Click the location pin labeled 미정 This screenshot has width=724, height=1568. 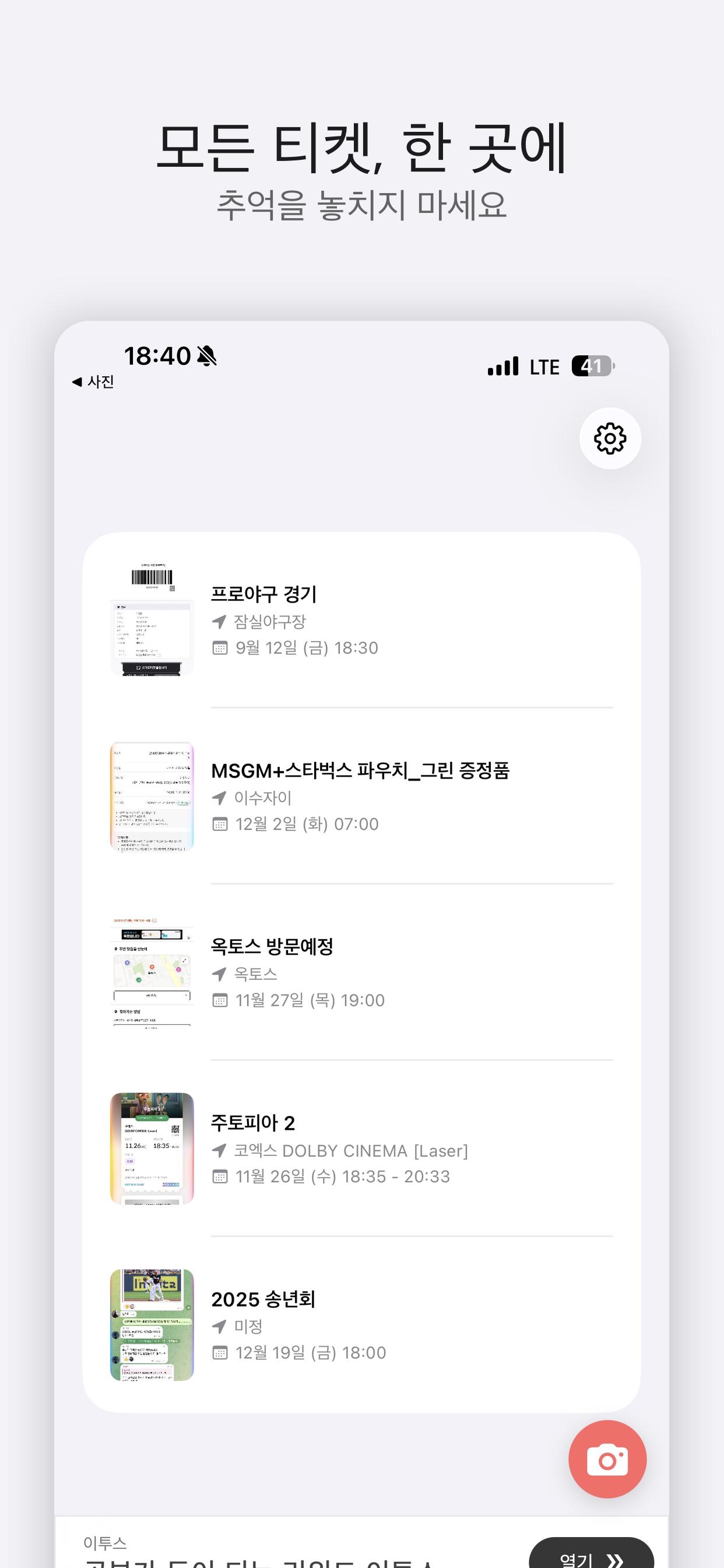[219, 1327]
